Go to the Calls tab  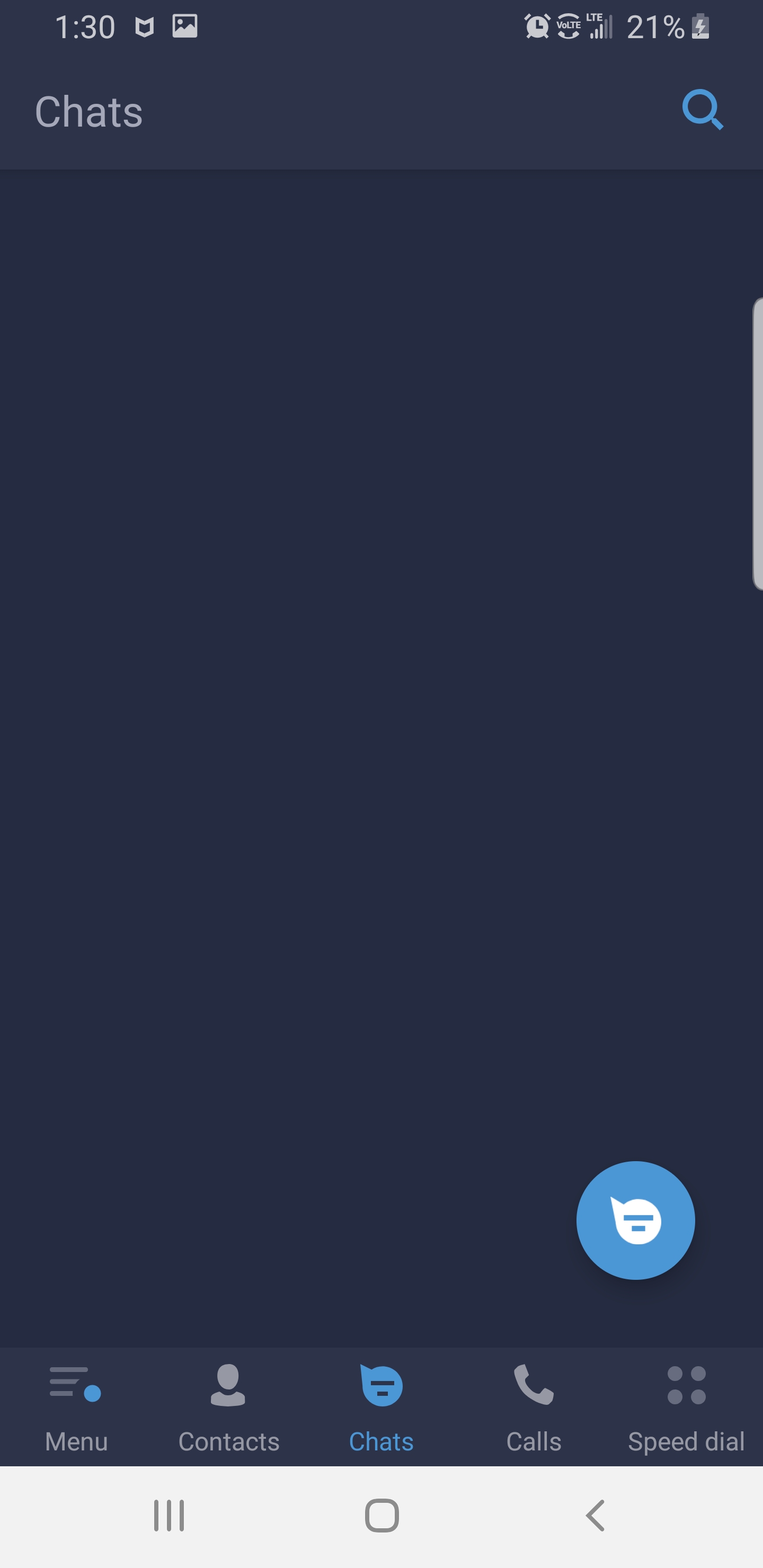pos(534,1406)
